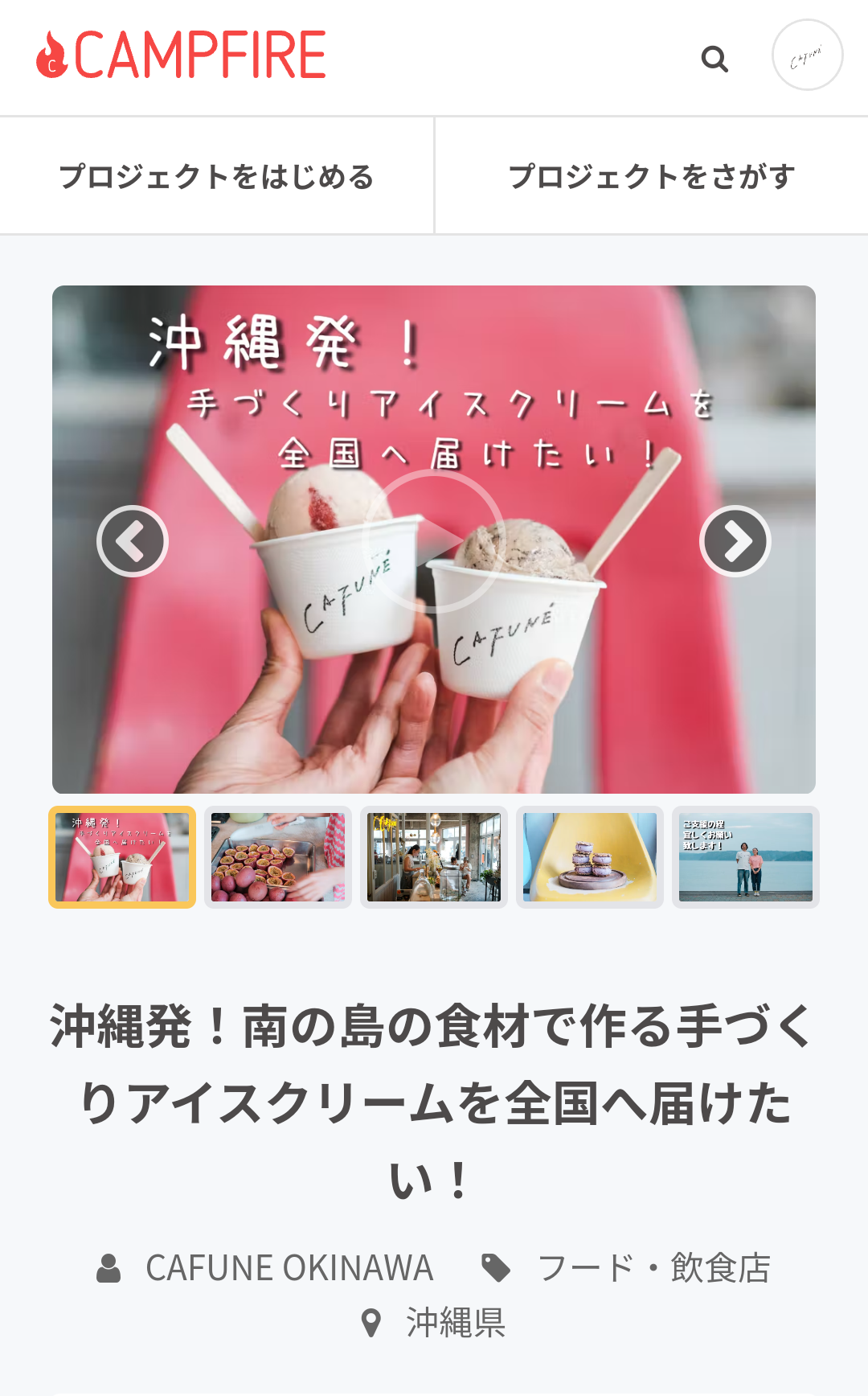This screenshot has height=1396, width=868.
Task: Advance to the next carousel slide
Action: click(735, 541)
